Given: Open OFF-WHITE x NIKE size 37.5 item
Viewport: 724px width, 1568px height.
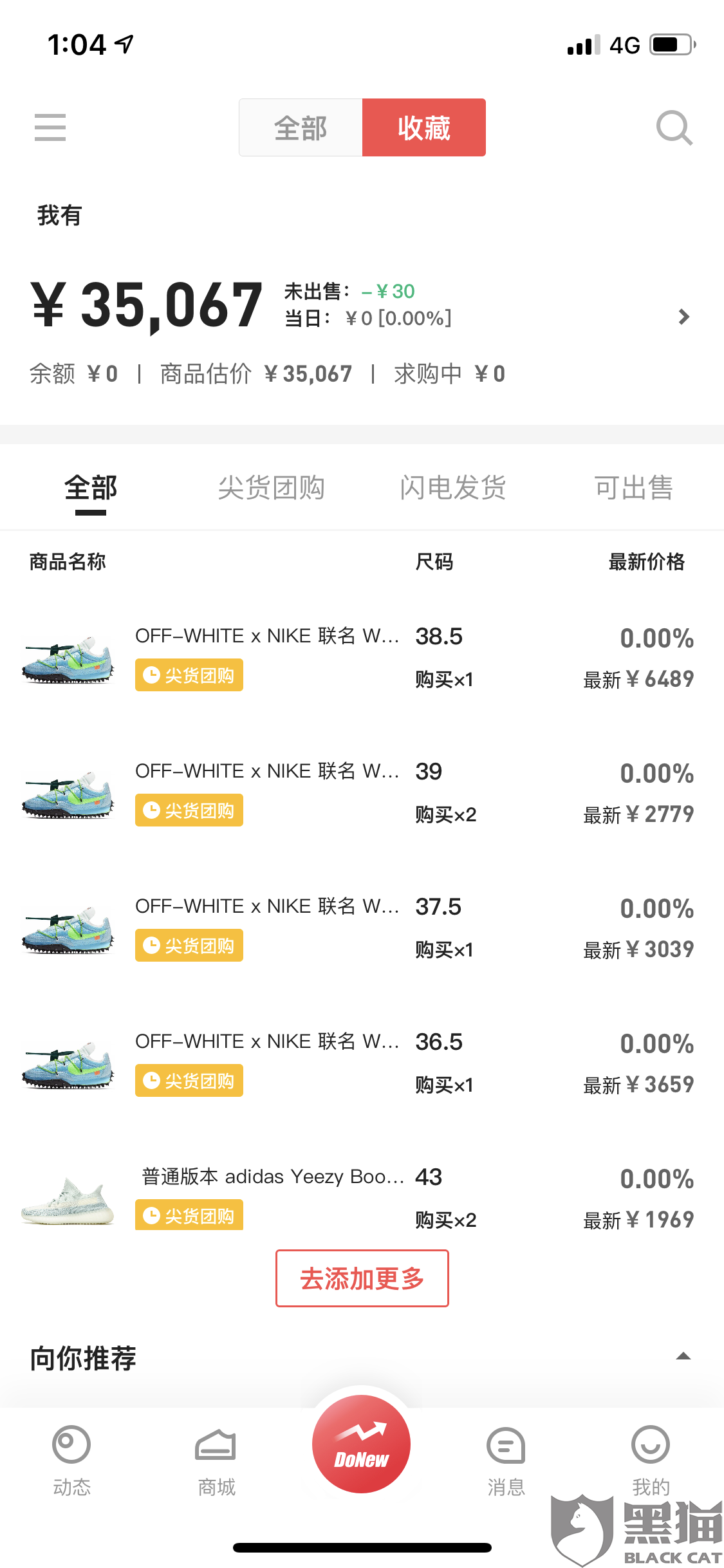Looking at the screenshot, I should [x=362, y=929].
